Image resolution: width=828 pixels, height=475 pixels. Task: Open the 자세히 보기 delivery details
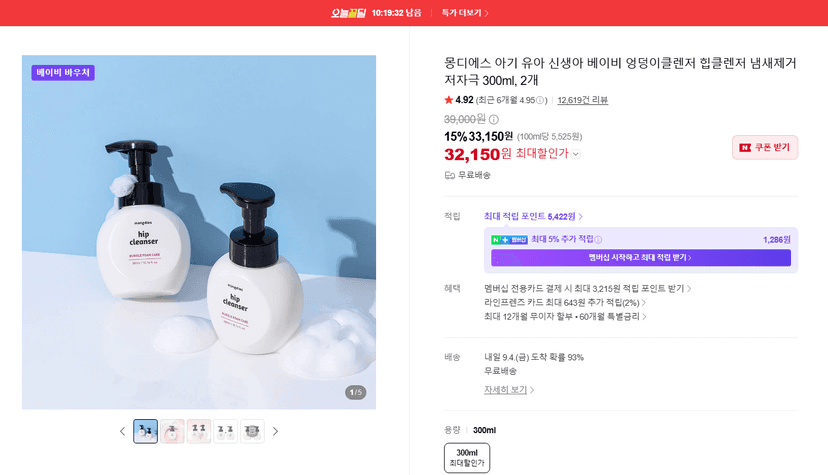tap(509, 390)
